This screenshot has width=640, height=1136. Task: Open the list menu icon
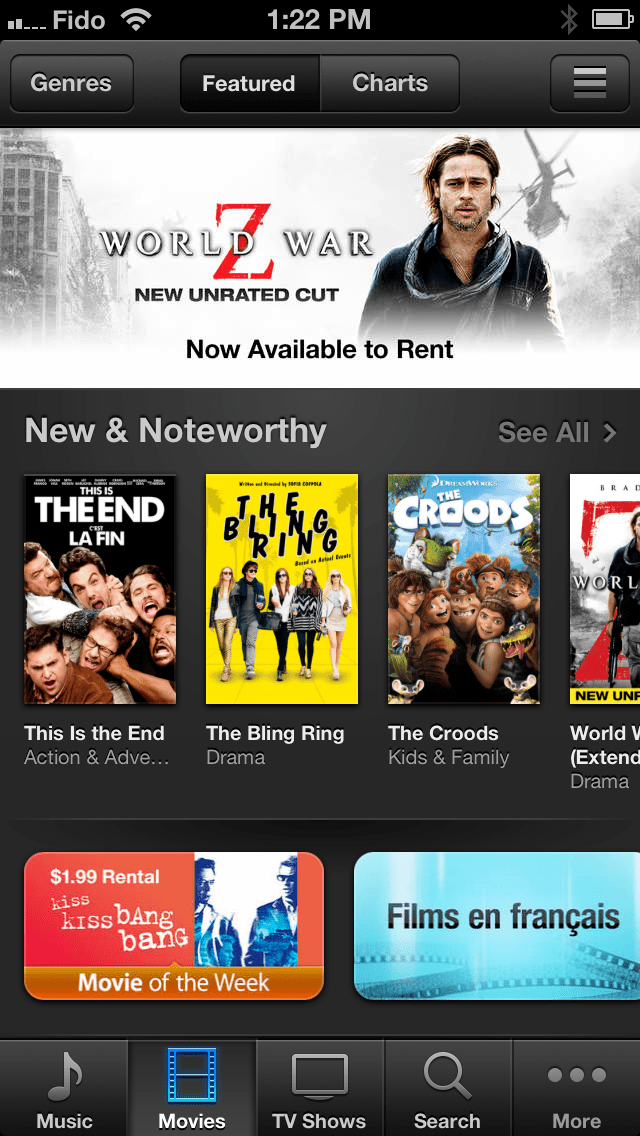[589, 84]
